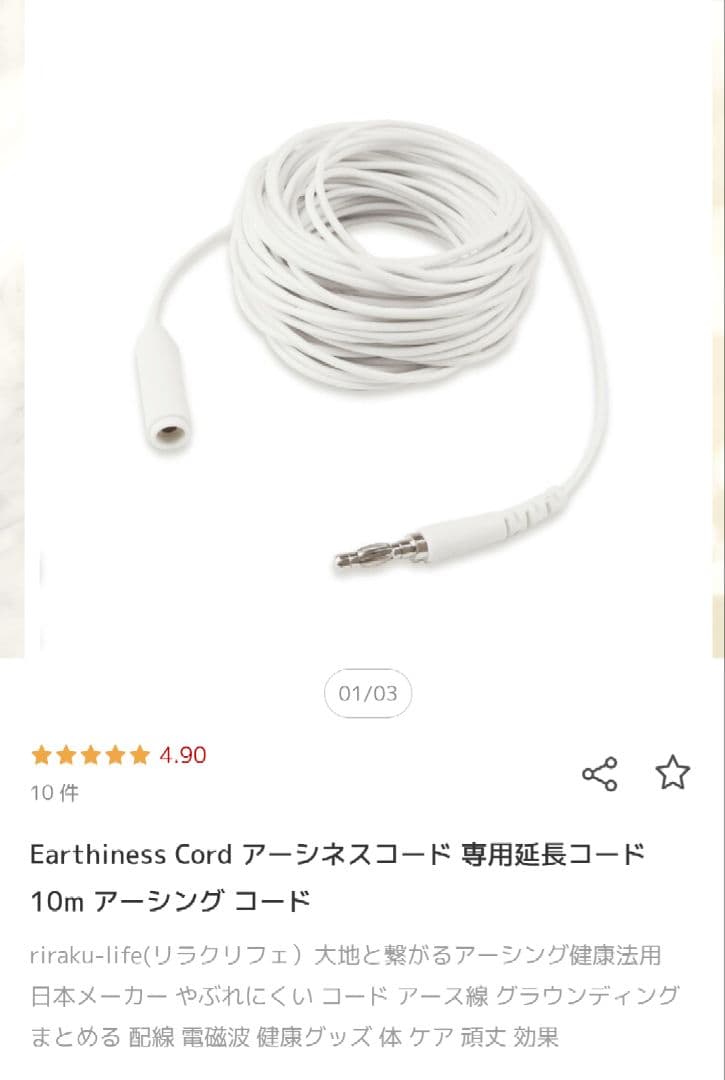Share this extension cord product
Image resolution: width=725 pixels, height=1080 pixels.
(x=599, y=774)
